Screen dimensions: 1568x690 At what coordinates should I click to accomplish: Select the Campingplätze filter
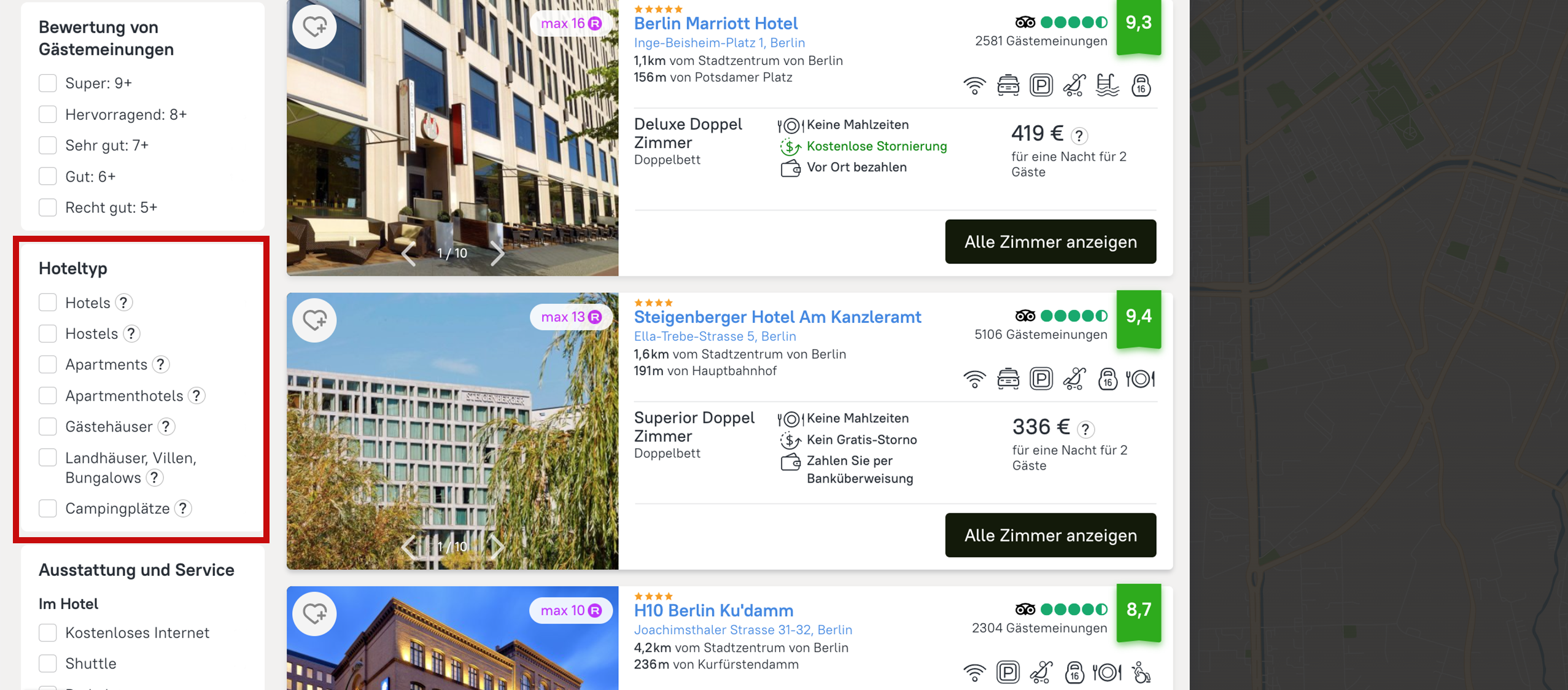[47, 508]
